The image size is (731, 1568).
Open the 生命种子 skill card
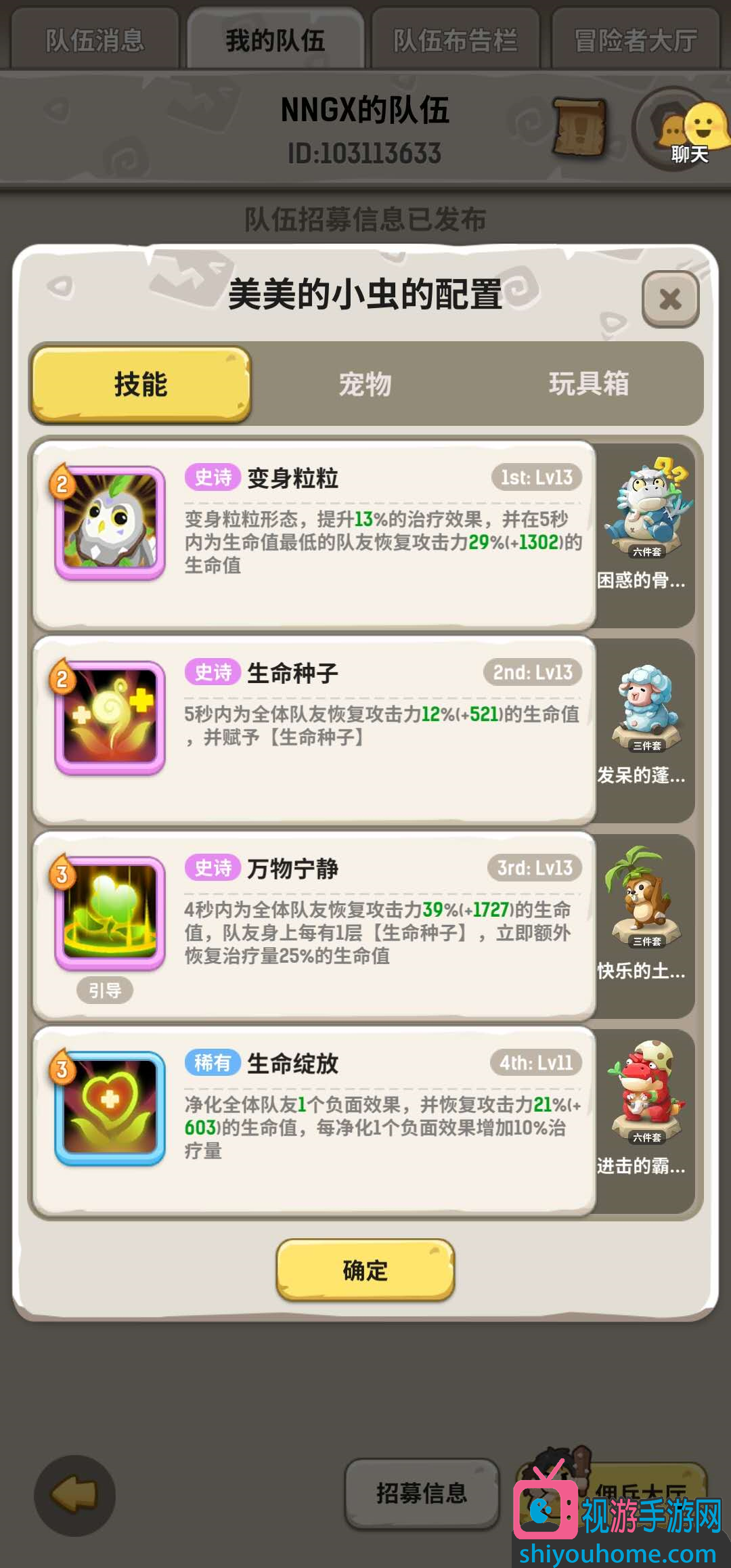pyautogui.click(x=315, y=730)
